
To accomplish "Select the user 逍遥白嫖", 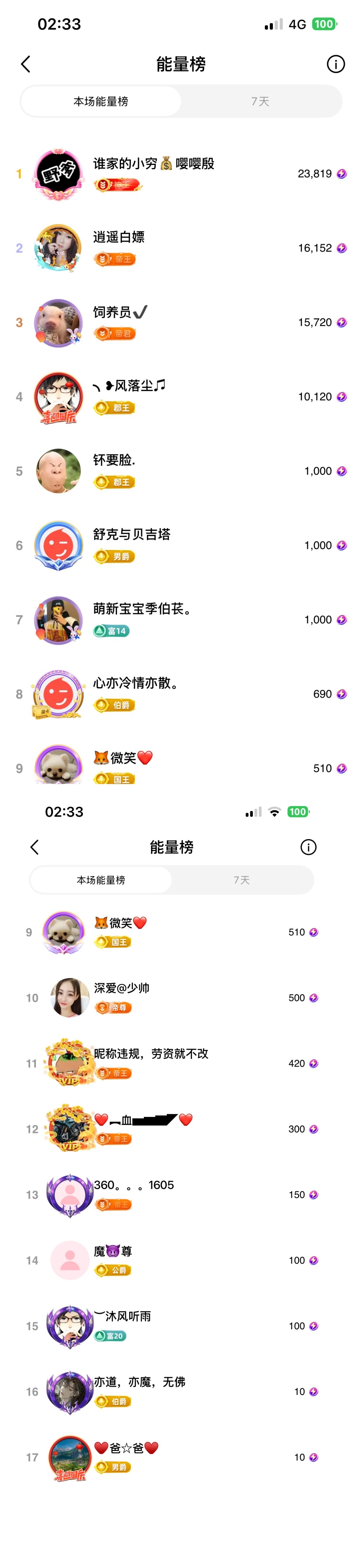I will click(181, 248).
